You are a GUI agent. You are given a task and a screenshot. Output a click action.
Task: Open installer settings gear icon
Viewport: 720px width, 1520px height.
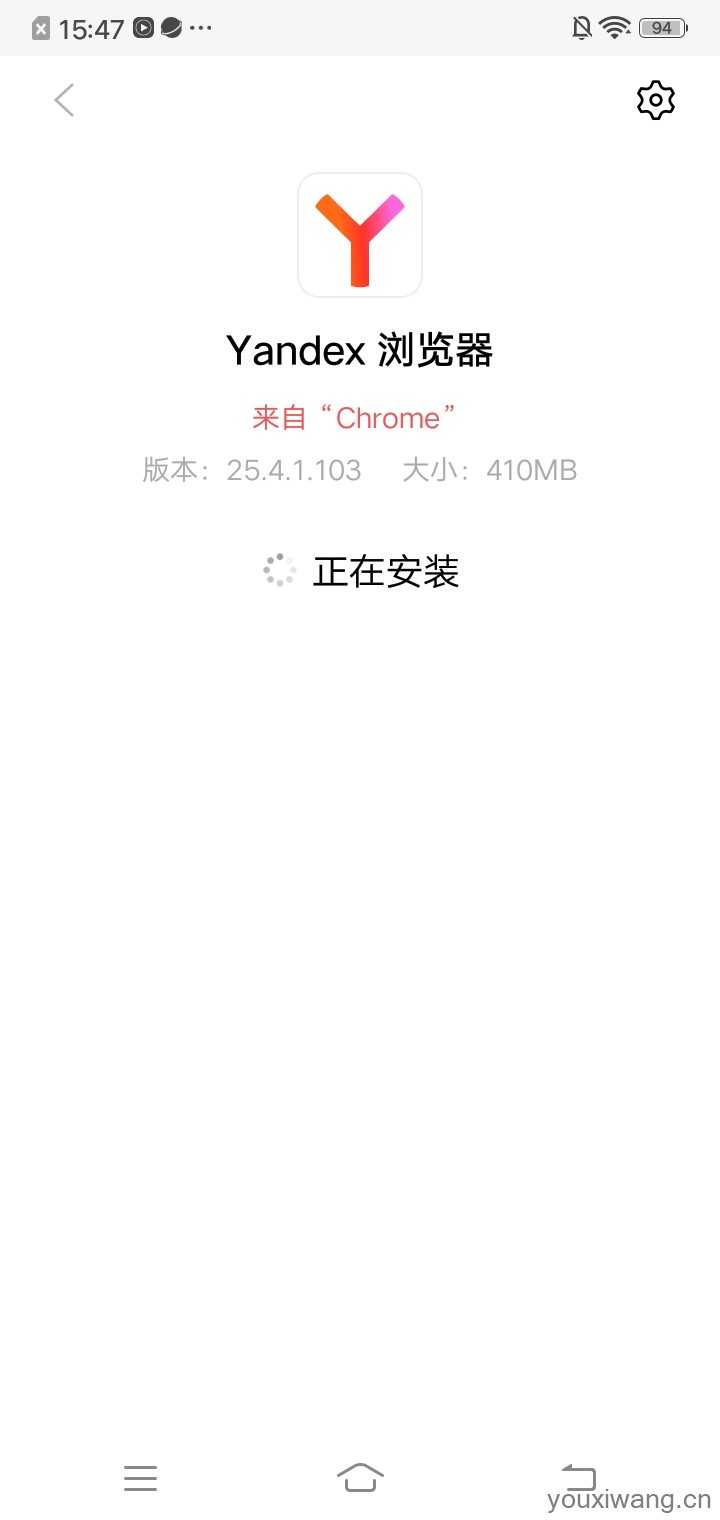[x=656, y=100]
